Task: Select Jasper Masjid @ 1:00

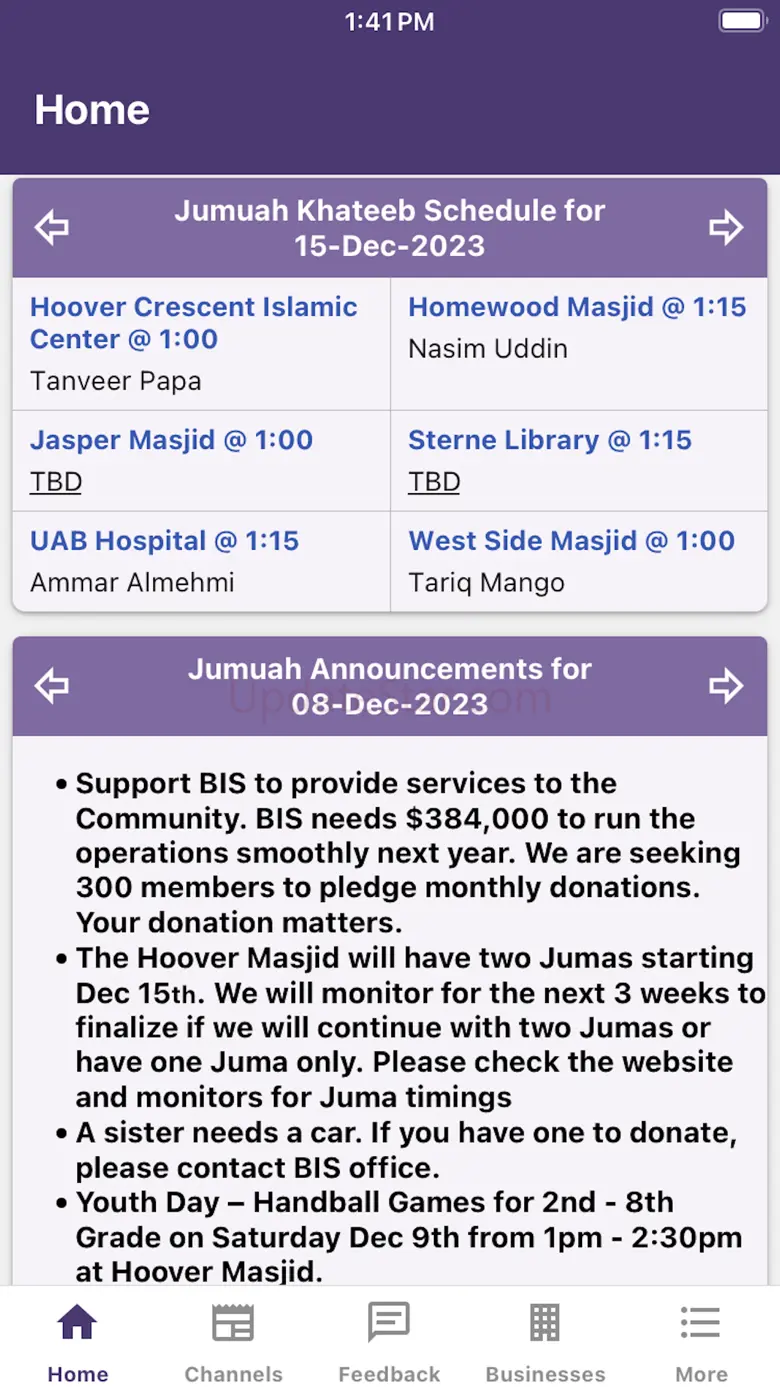Action: click(171, 440)
